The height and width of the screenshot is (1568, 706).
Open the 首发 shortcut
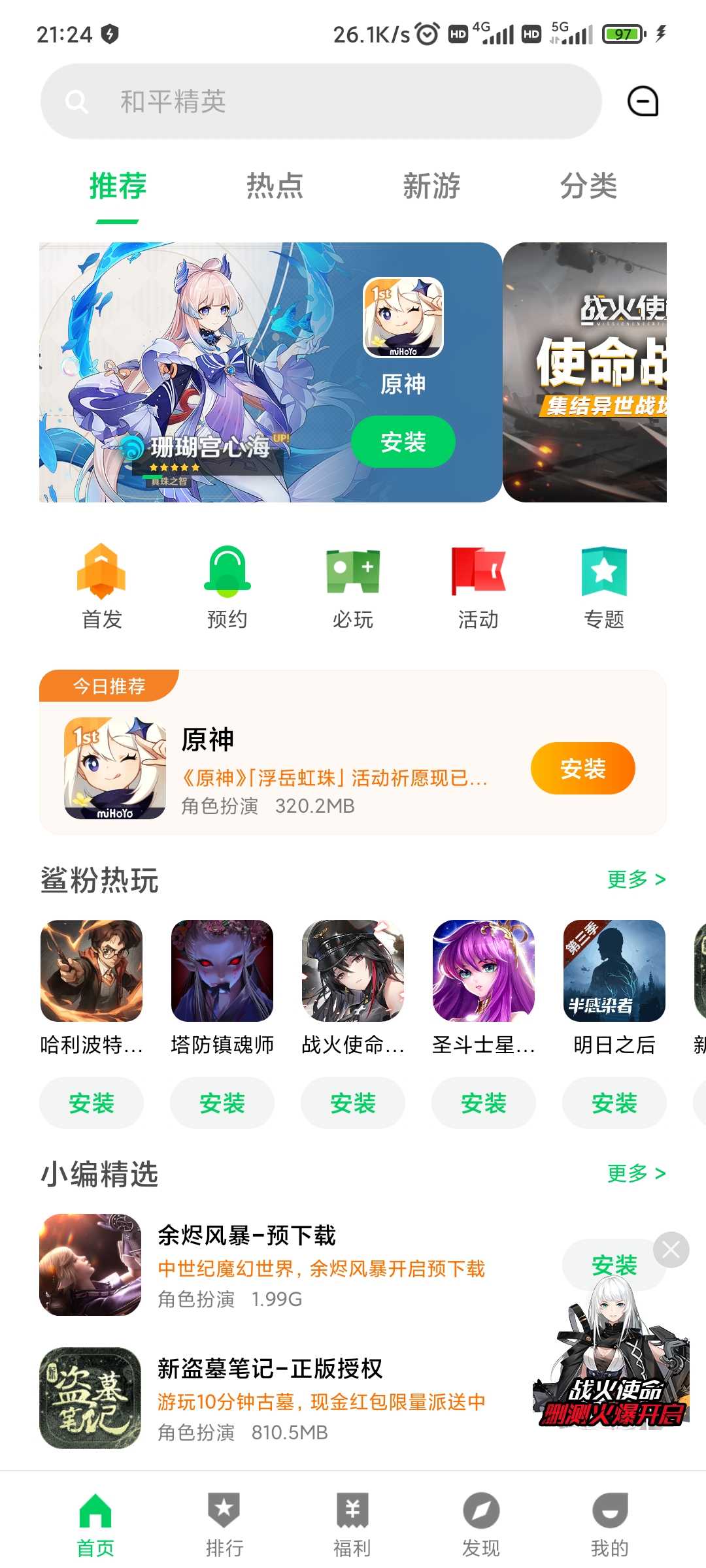[x=101, y=586]
